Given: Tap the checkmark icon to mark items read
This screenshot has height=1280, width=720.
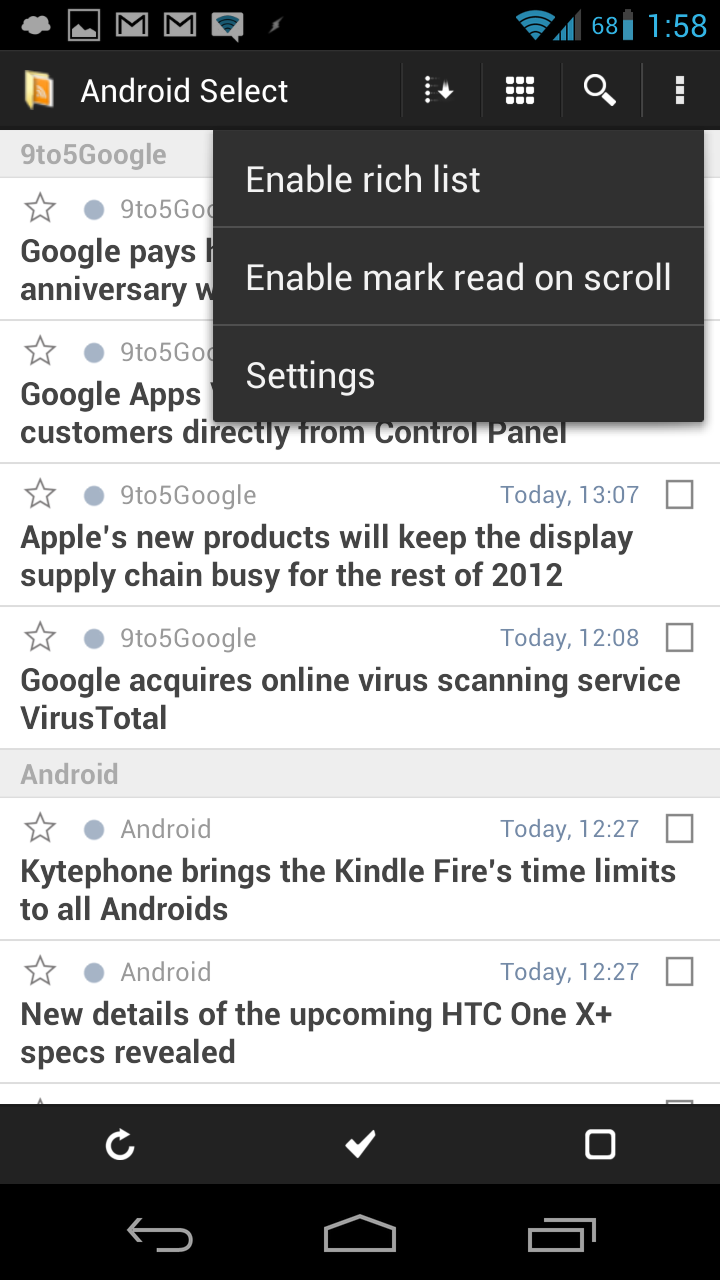Looking at the screenshot, I should click(x=360, y=1144).
